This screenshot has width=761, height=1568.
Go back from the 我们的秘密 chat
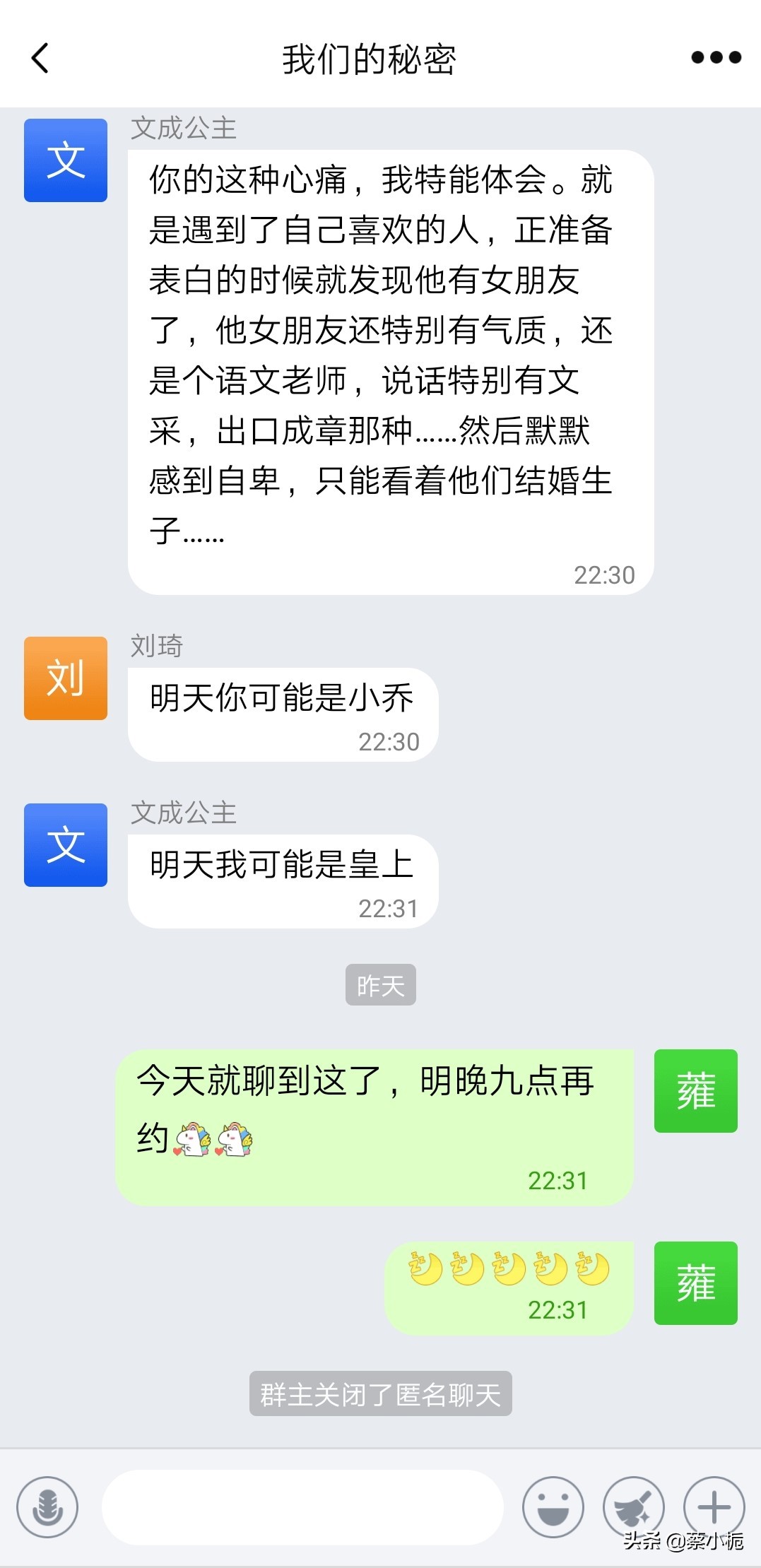coord(41,58)
